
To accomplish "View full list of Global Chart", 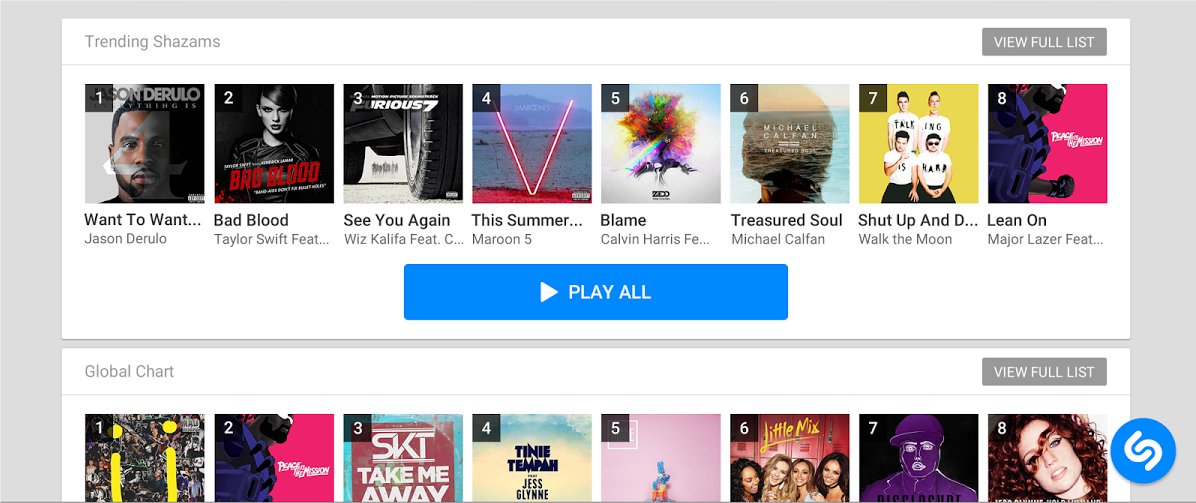I will coord(1044,372).
